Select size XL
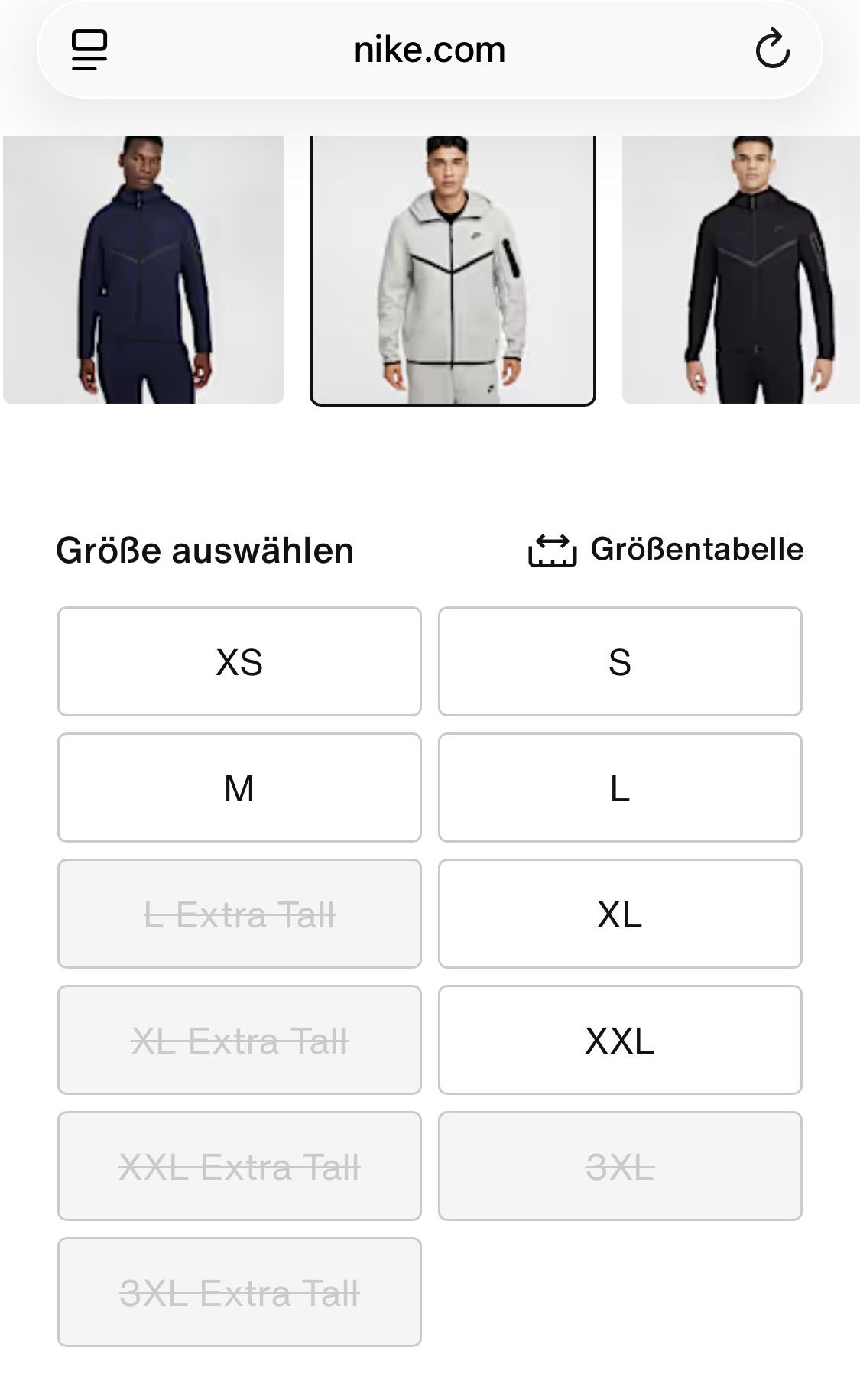 [x=620, y=914]
